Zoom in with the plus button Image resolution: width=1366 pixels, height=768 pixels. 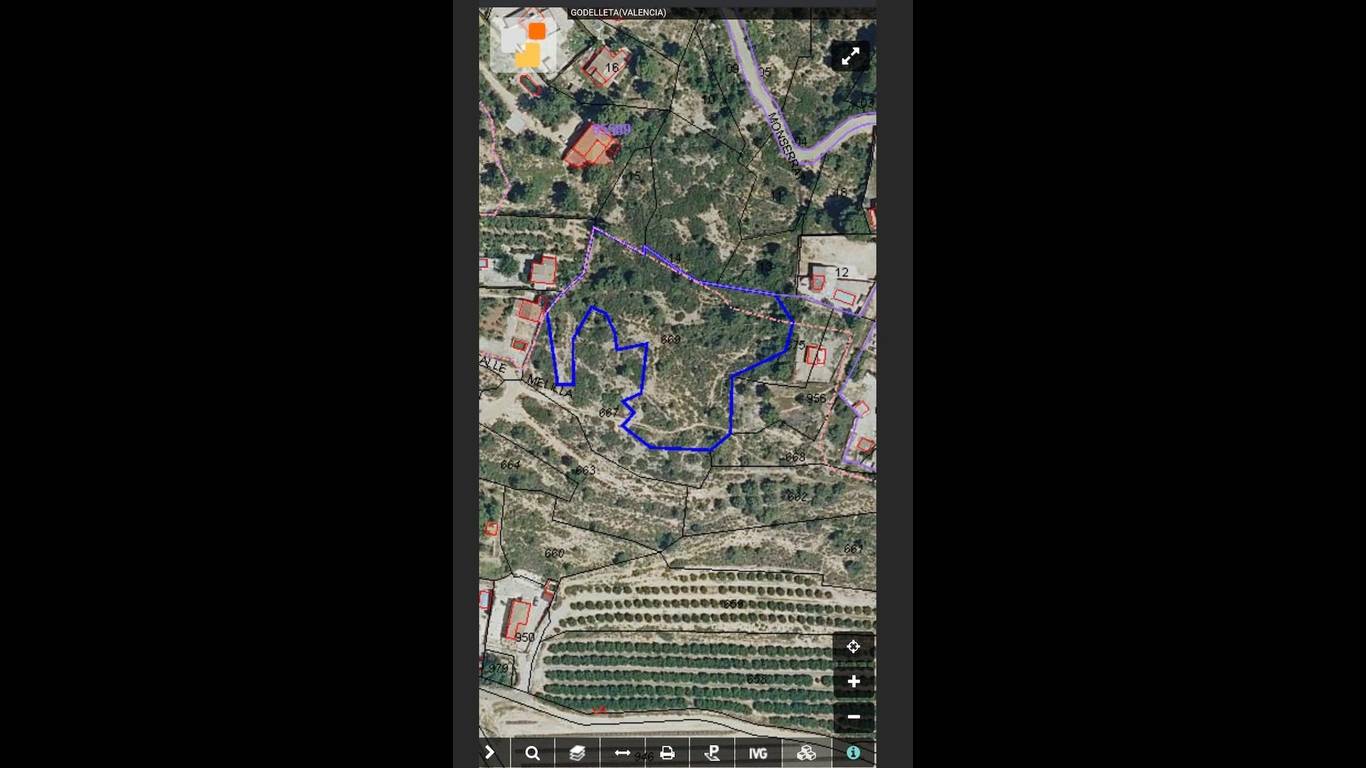pos(853,682)
